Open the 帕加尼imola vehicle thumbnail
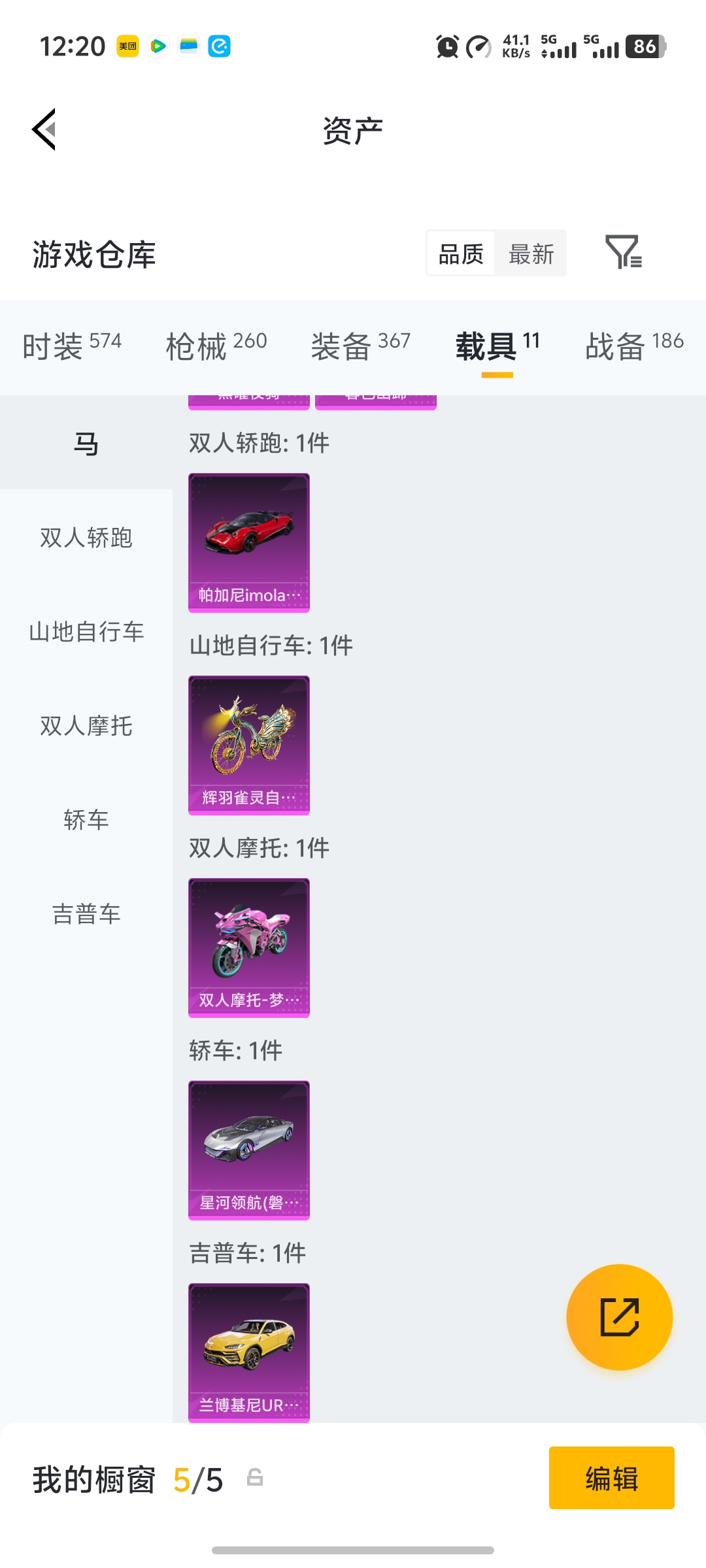Screen dimensions: 706x1568 click(248, 542)
